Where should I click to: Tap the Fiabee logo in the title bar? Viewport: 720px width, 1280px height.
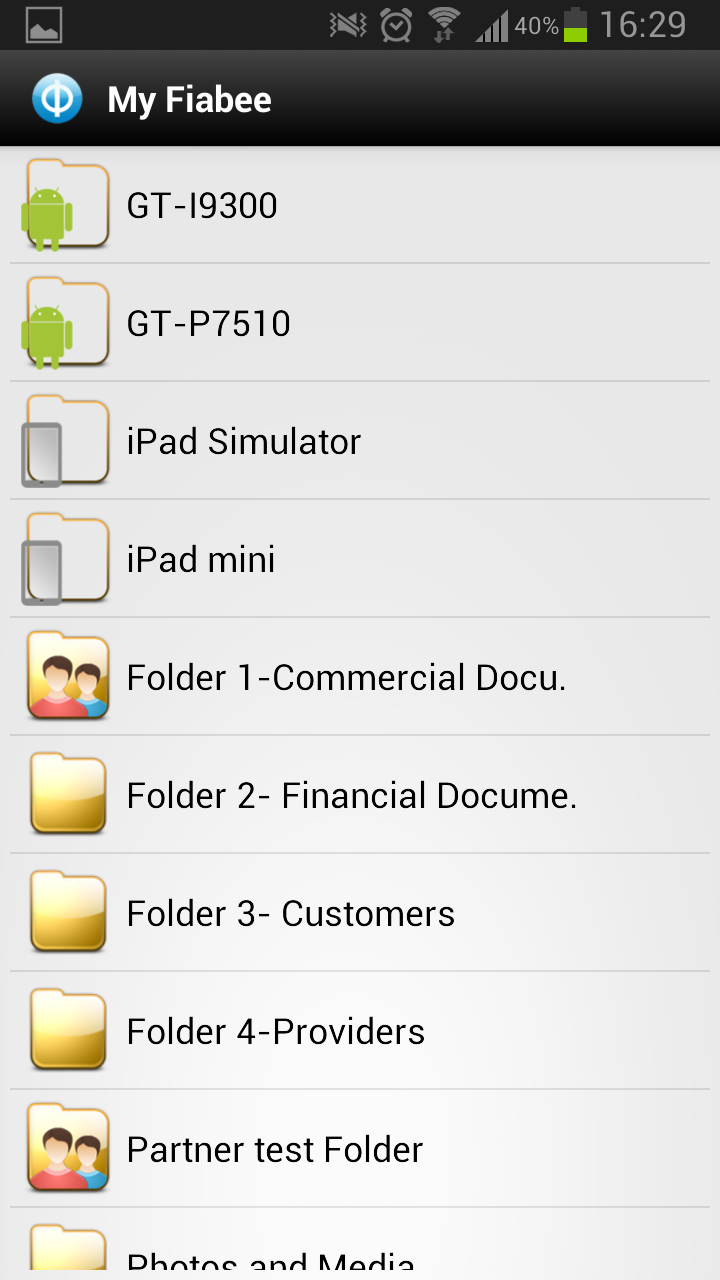[57, 97]
